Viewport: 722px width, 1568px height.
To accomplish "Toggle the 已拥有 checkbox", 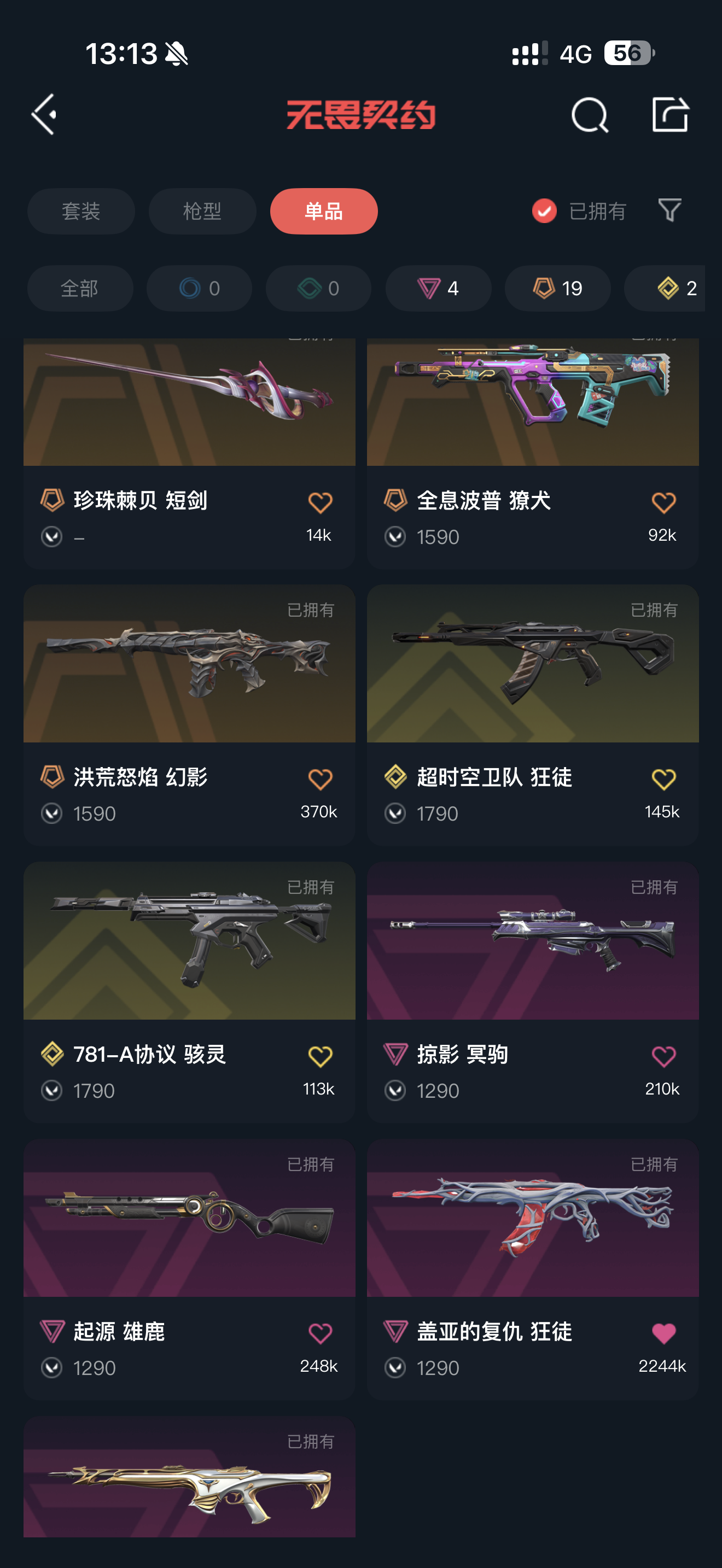I will tap(544, 211).
